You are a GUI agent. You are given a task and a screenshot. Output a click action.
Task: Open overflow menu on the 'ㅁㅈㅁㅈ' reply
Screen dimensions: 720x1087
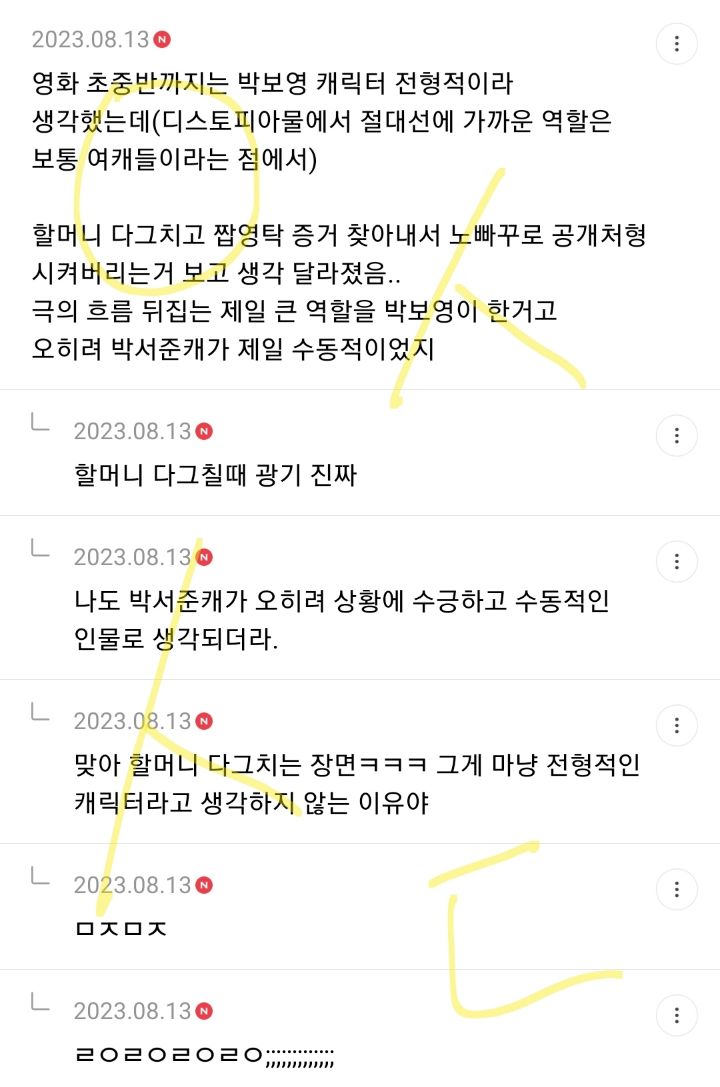click(677, 889)
